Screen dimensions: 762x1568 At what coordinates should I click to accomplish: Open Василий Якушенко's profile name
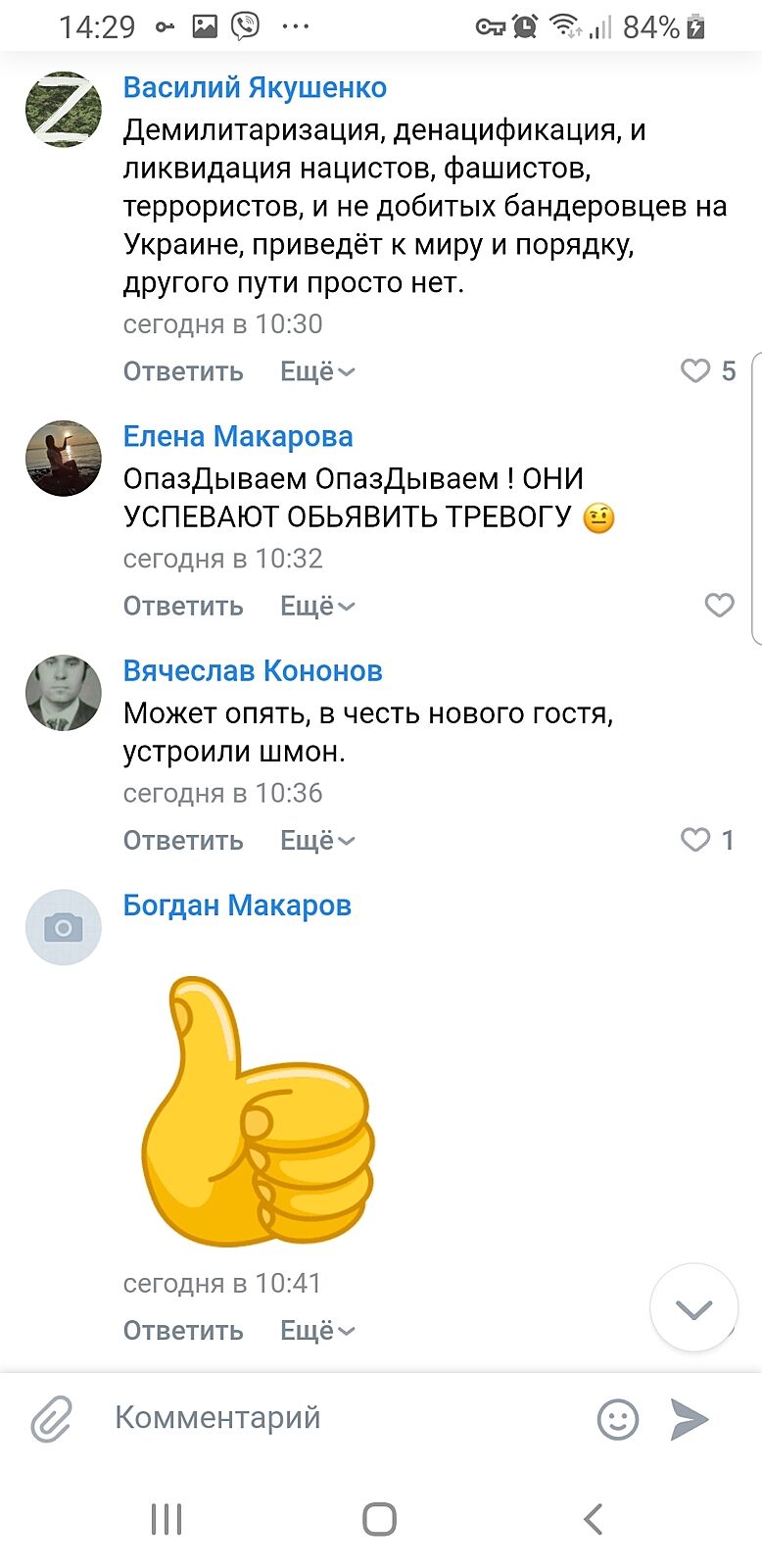click(255, 87)
